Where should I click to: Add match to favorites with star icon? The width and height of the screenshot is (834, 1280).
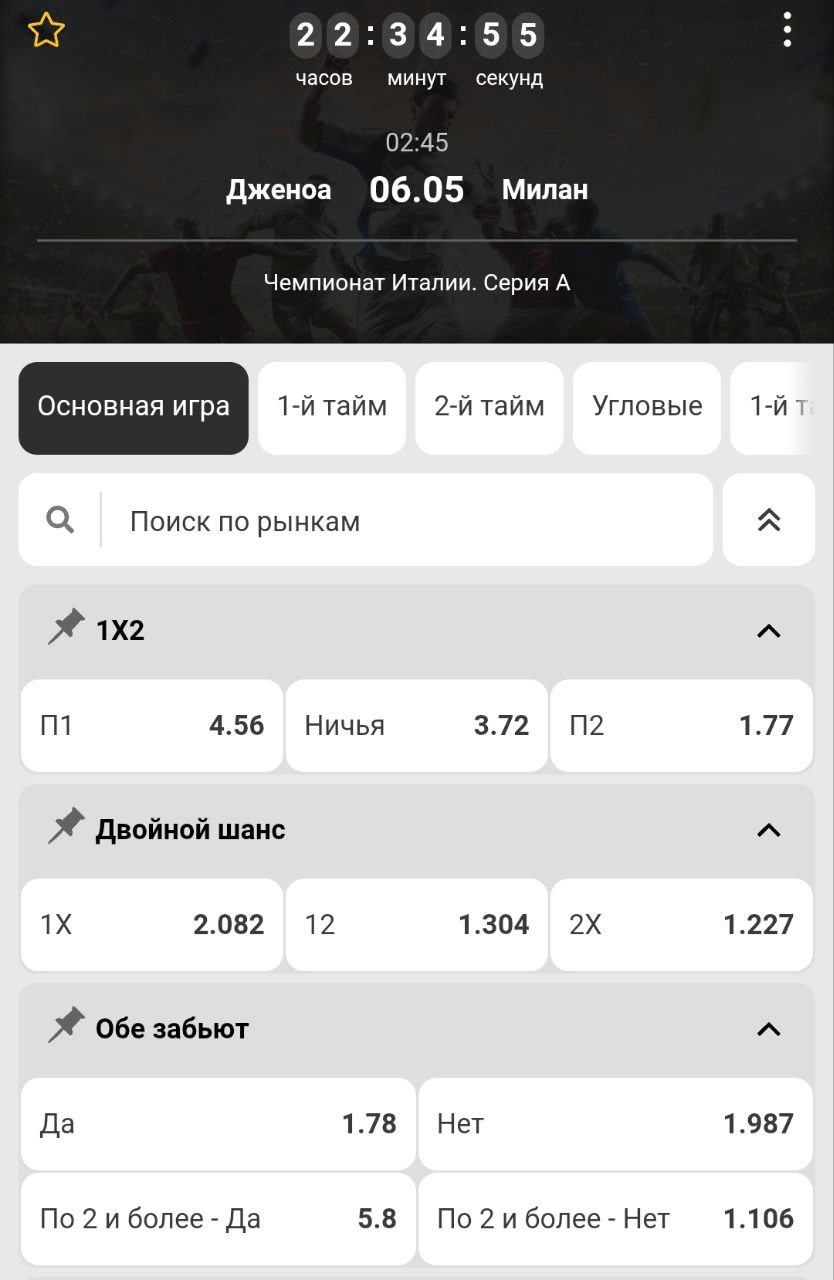(46, 31)
